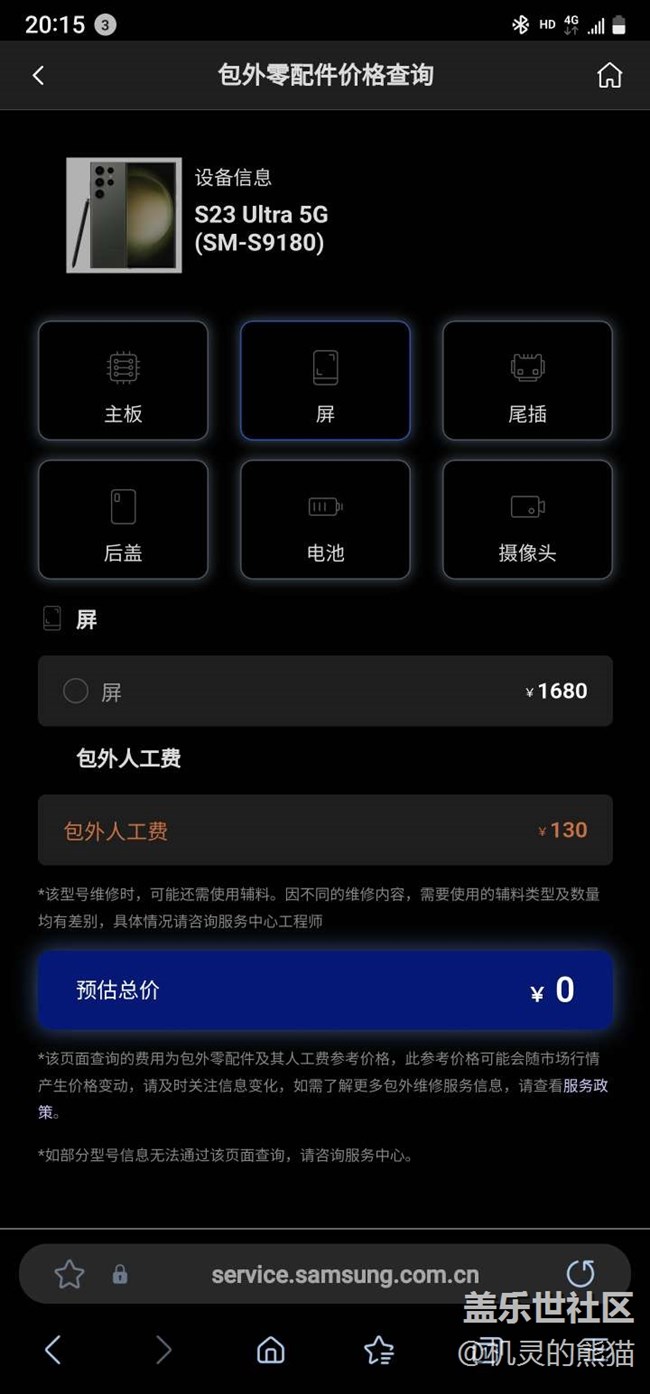
Task: Check the 屏 ¥1680 radio option
Action: pos(76,691)
